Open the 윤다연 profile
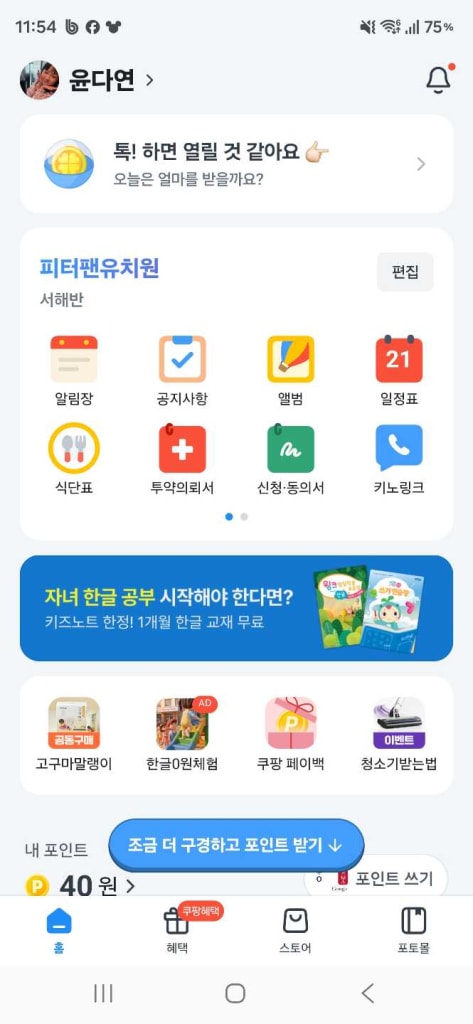The height and width of the screenshot is (1024, 473). pos(86,80)
